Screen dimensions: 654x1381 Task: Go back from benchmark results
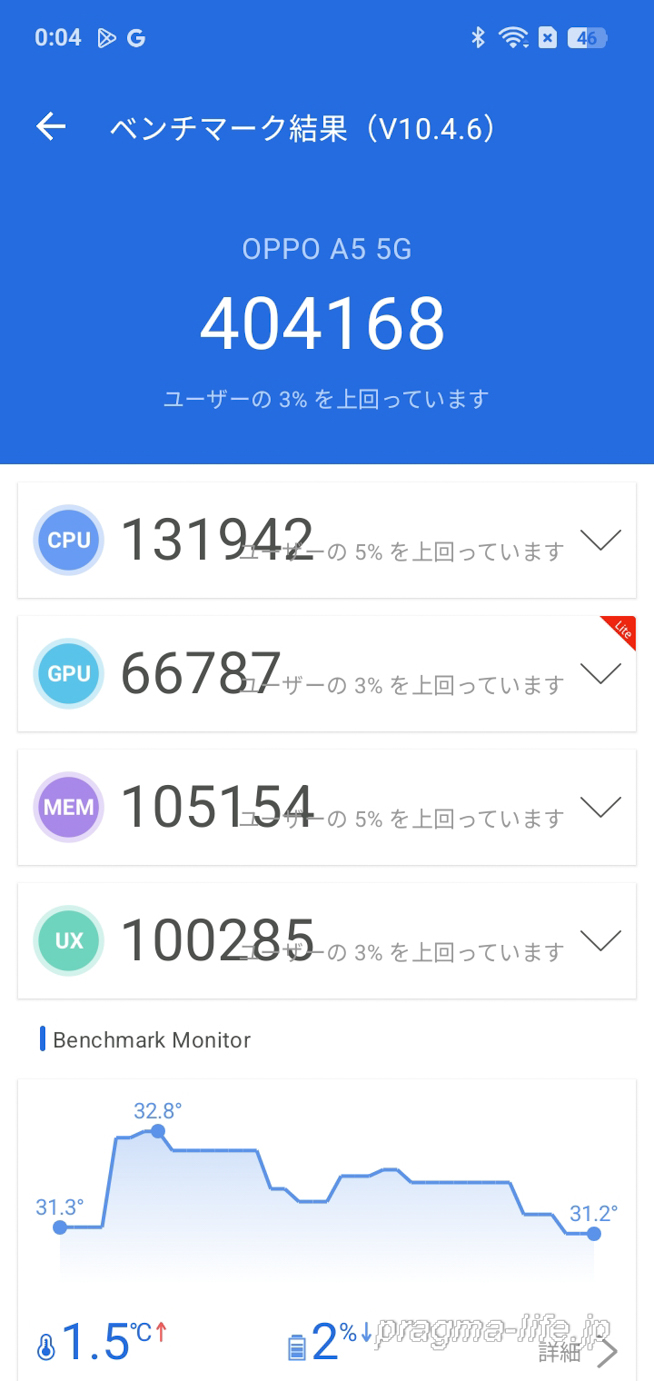pos(51,127)
